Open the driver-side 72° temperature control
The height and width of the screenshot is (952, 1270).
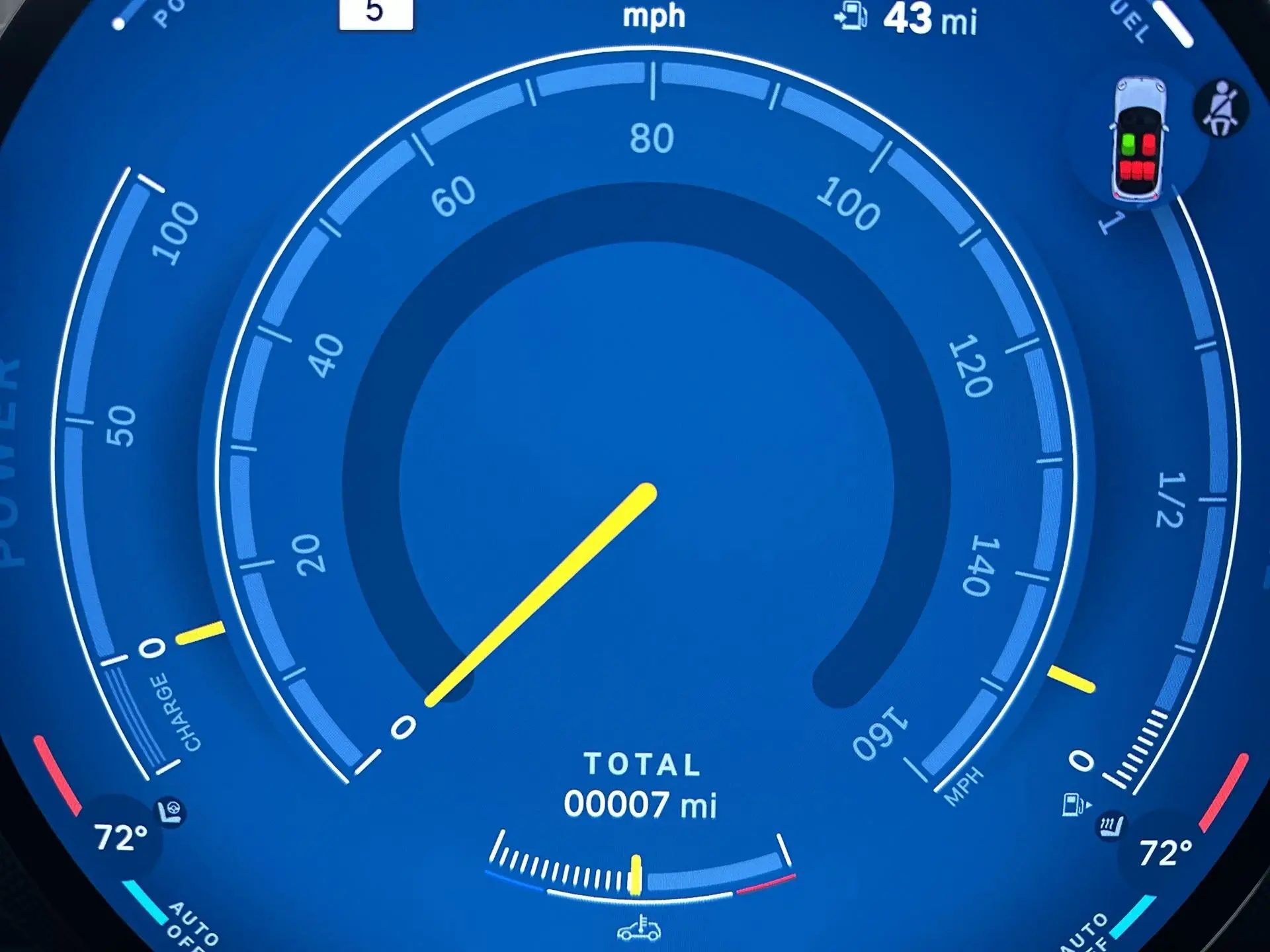pyautogui.click(x=120, y=838)
